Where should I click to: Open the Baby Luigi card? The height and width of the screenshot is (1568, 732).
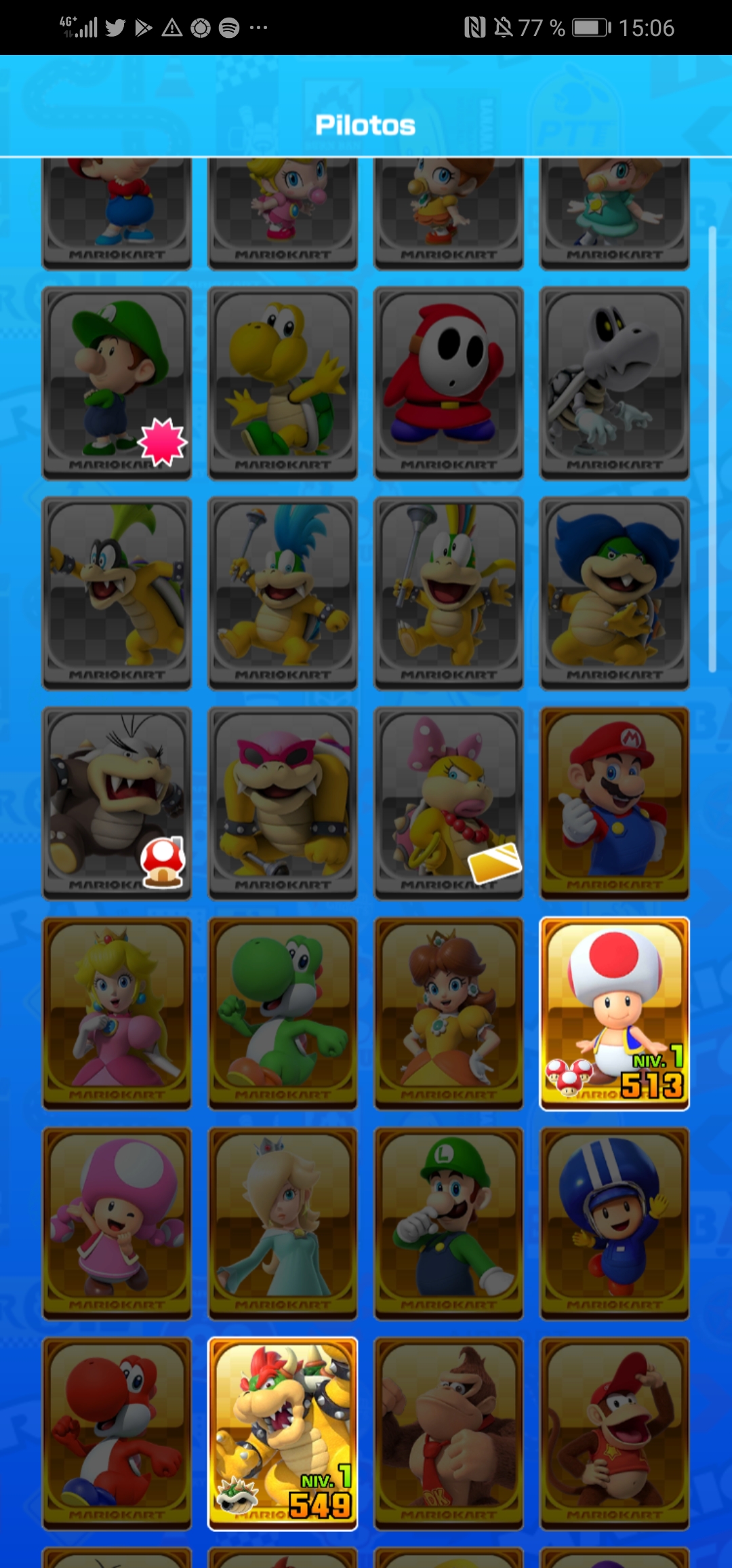click(x=117, y=383)
